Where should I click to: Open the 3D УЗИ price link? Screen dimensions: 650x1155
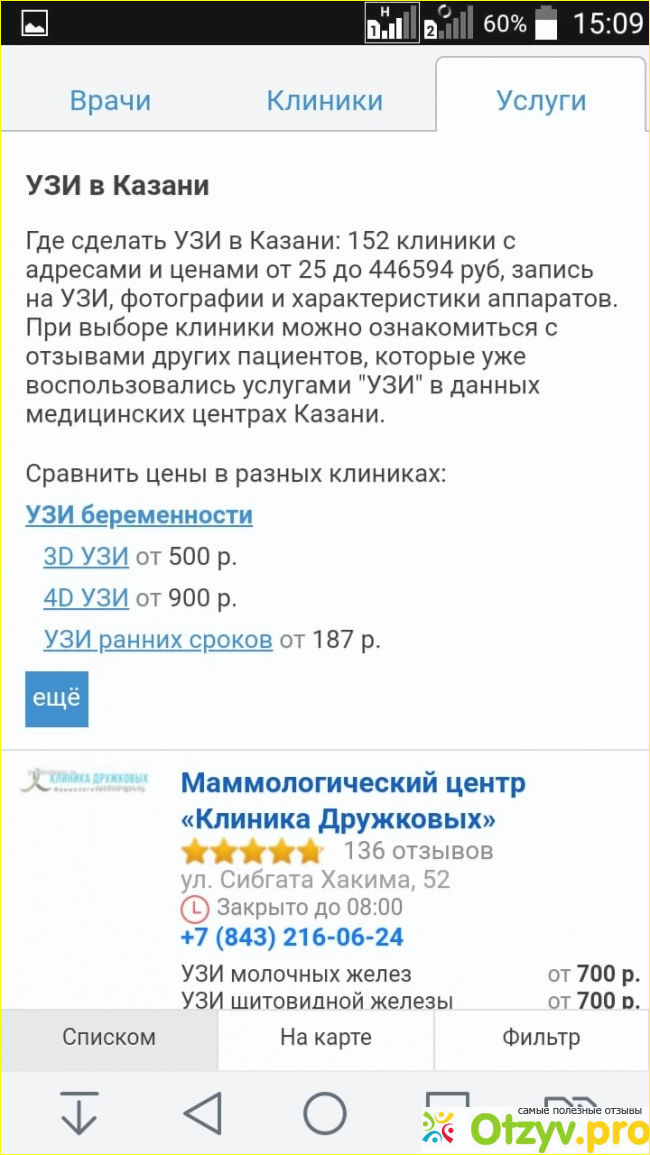click(x=86, y=557)
